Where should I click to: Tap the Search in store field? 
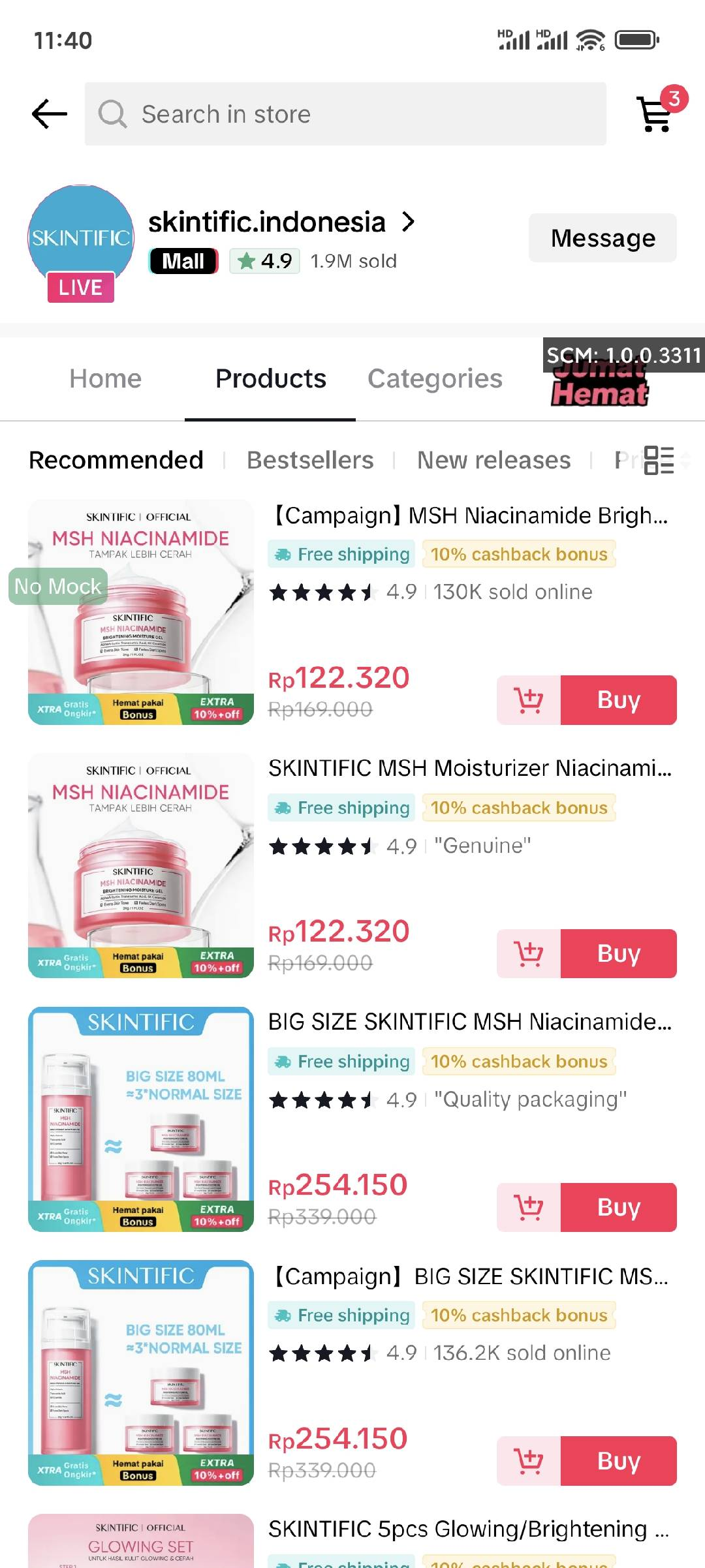tap(345, 114)
